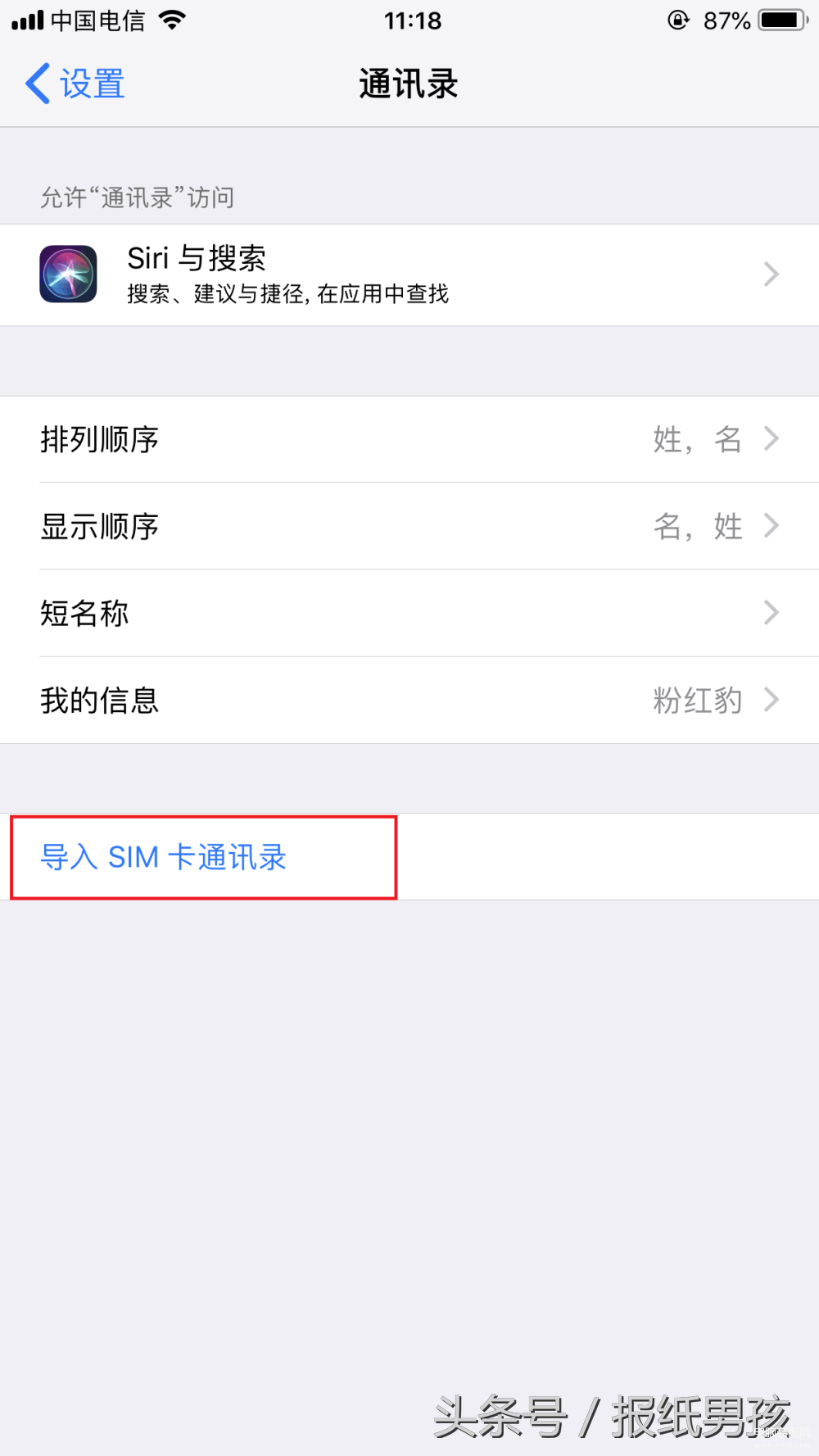Open 短名称 settings

pos(409,613)
